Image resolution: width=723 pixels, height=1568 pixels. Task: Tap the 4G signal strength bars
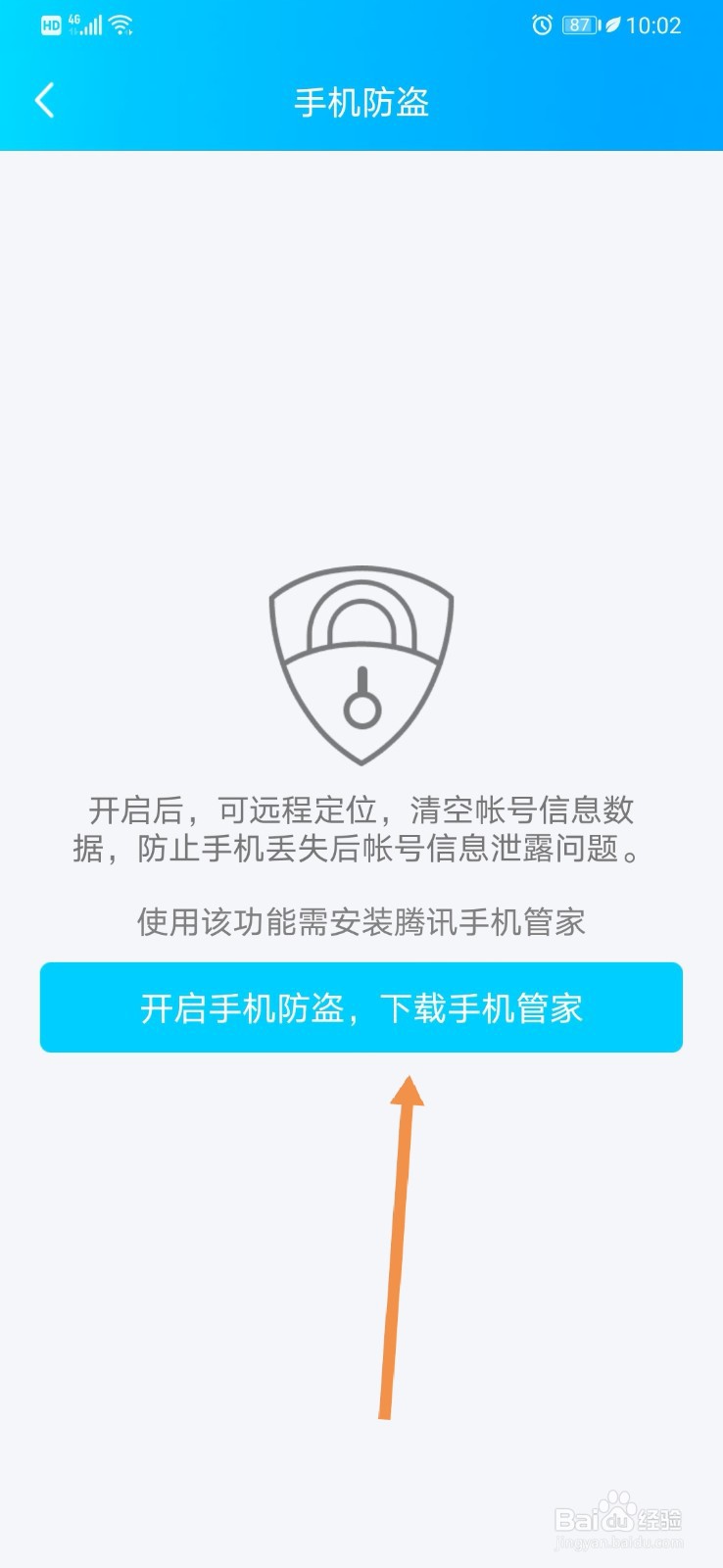pyautogui.click(x=89, y=24)
